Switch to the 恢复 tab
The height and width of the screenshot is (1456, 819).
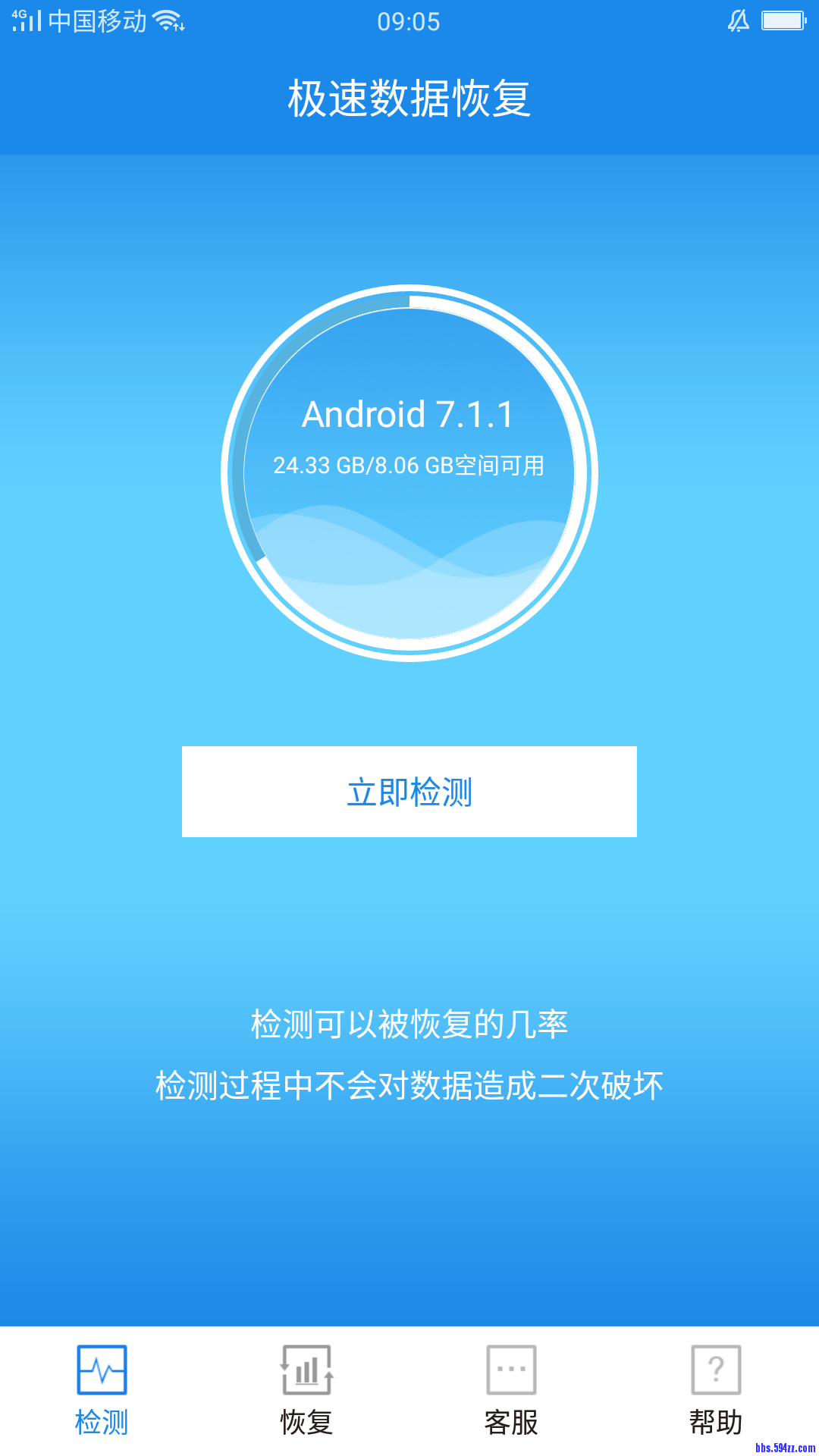click(x=306, y=1390)
